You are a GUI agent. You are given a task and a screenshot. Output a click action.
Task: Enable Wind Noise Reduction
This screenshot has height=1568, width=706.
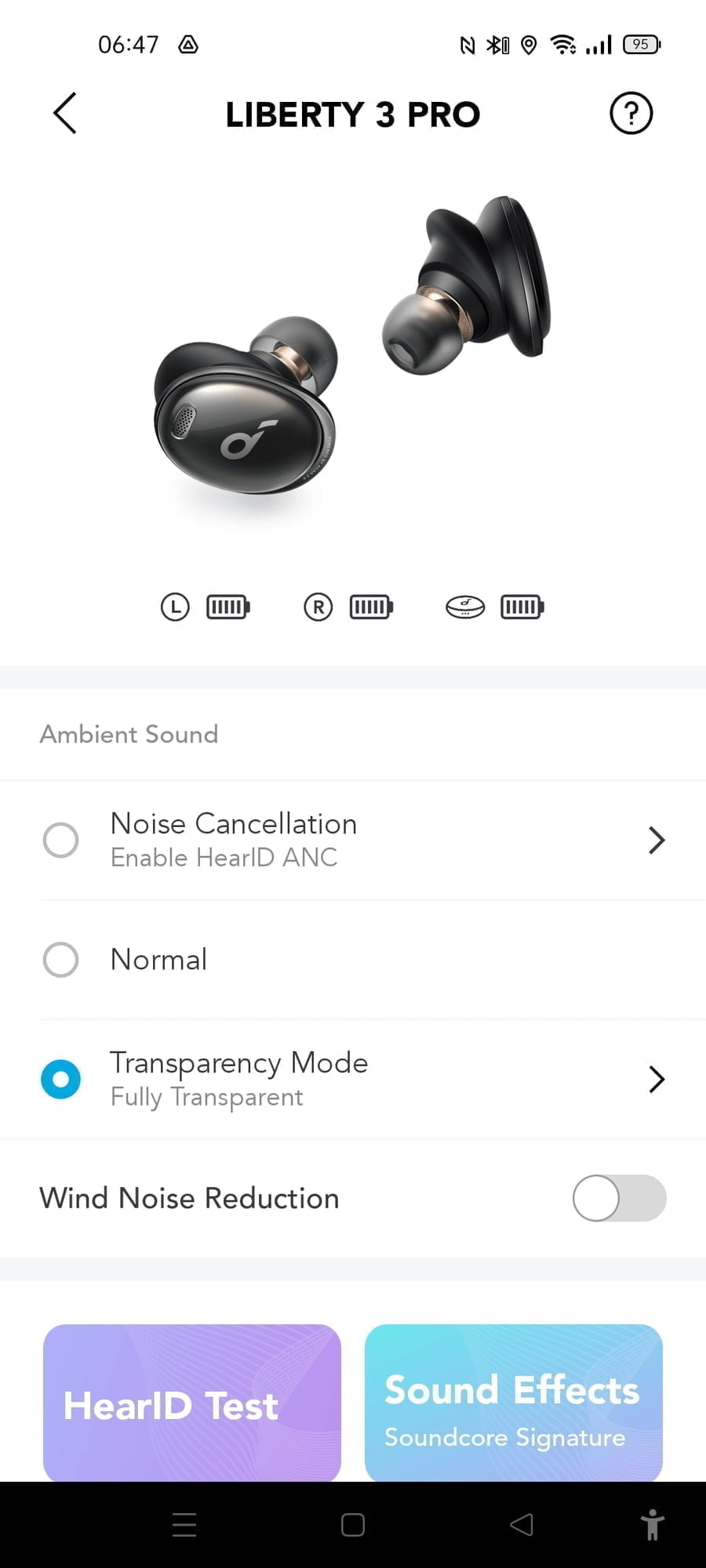pos(618,1198)
